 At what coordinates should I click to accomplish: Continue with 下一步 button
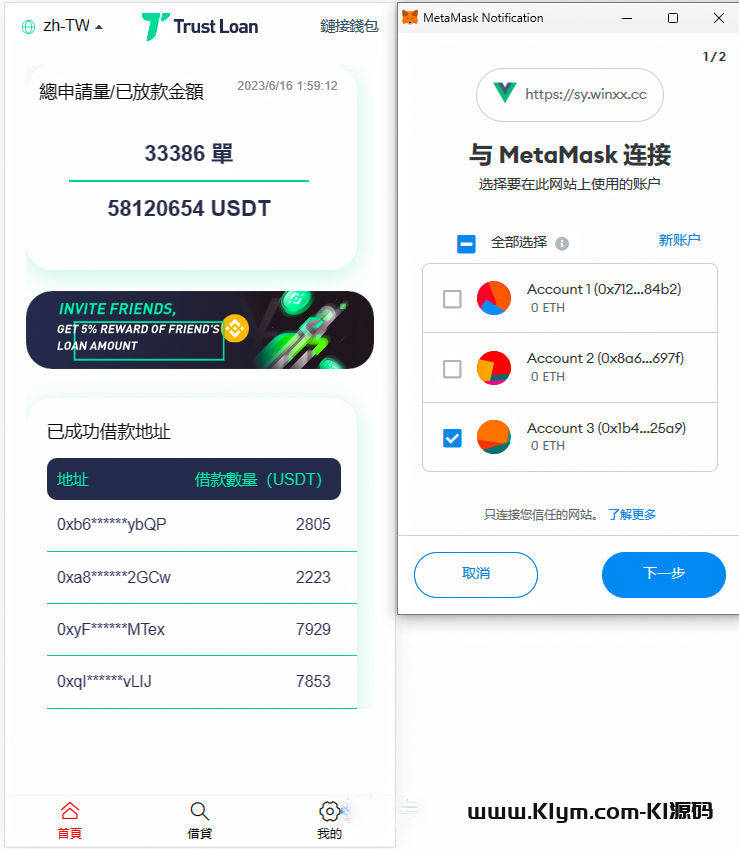click(663, 574)
